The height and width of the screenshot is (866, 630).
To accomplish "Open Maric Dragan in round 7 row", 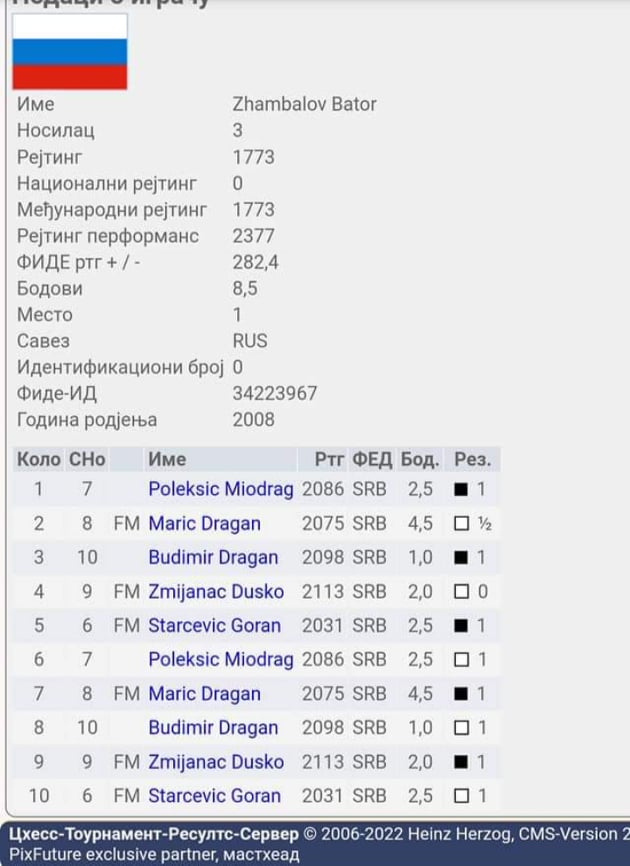I will [x=204, y=694].
